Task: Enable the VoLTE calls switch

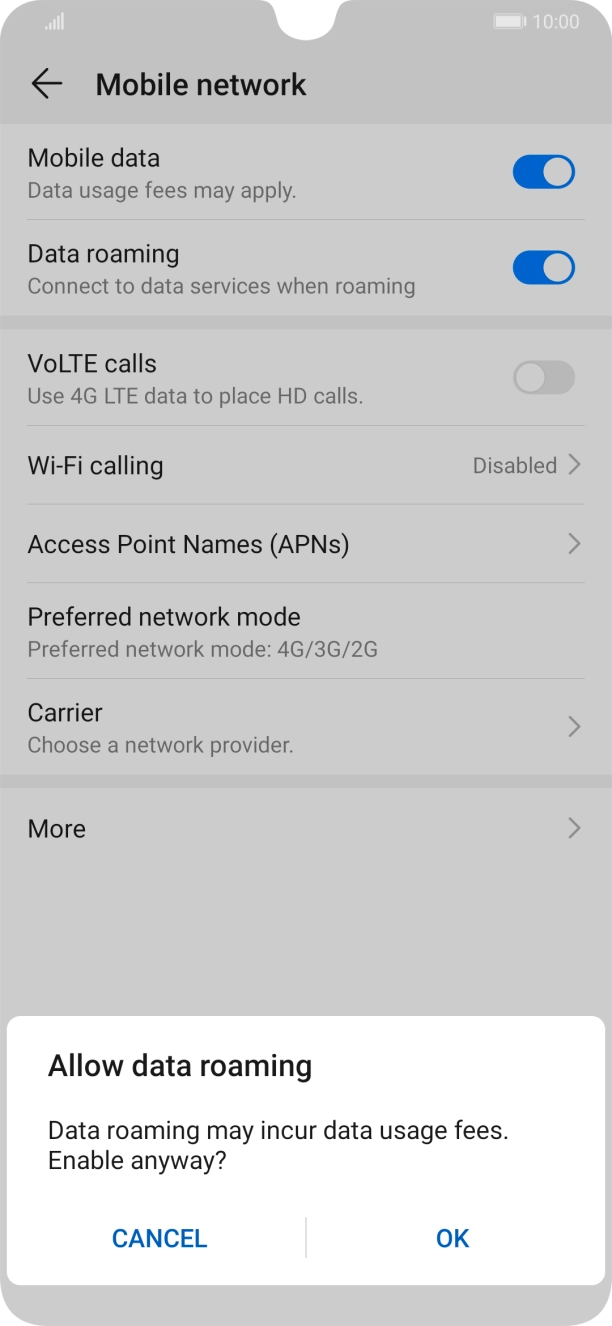Action: pos(544,378)
